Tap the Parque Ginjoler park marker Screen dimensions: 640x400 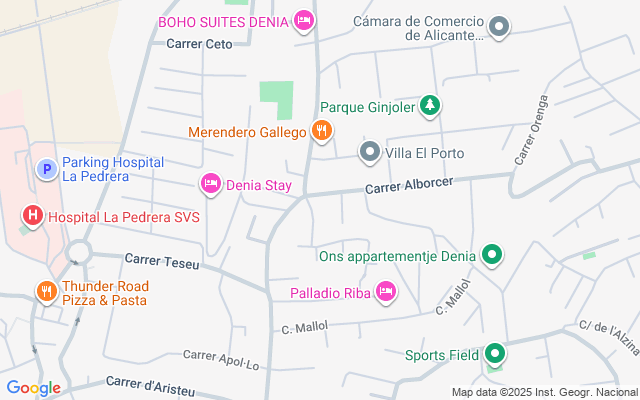click(x=429, y=105)
